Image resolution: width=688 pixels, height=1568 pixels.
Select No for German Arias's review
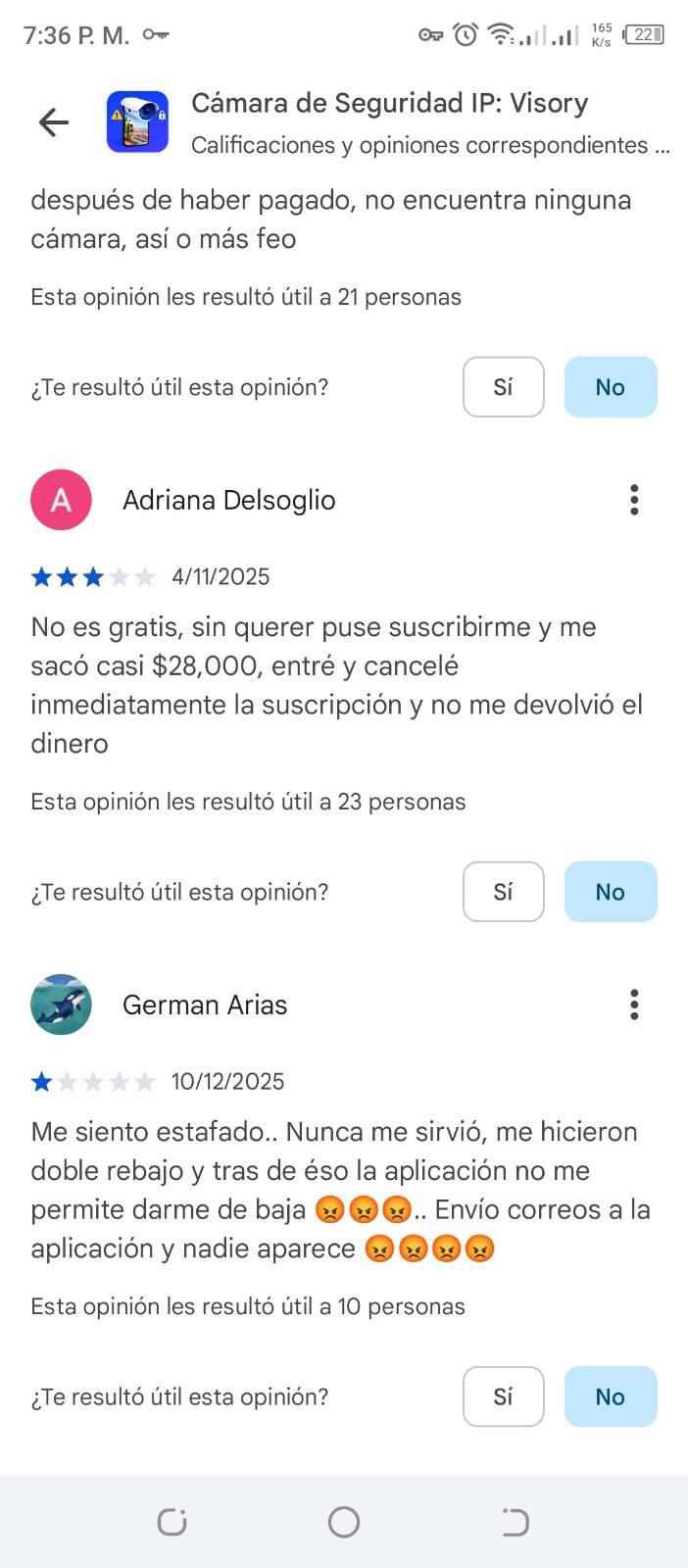pyautogui.click(x=611, y=1396)
